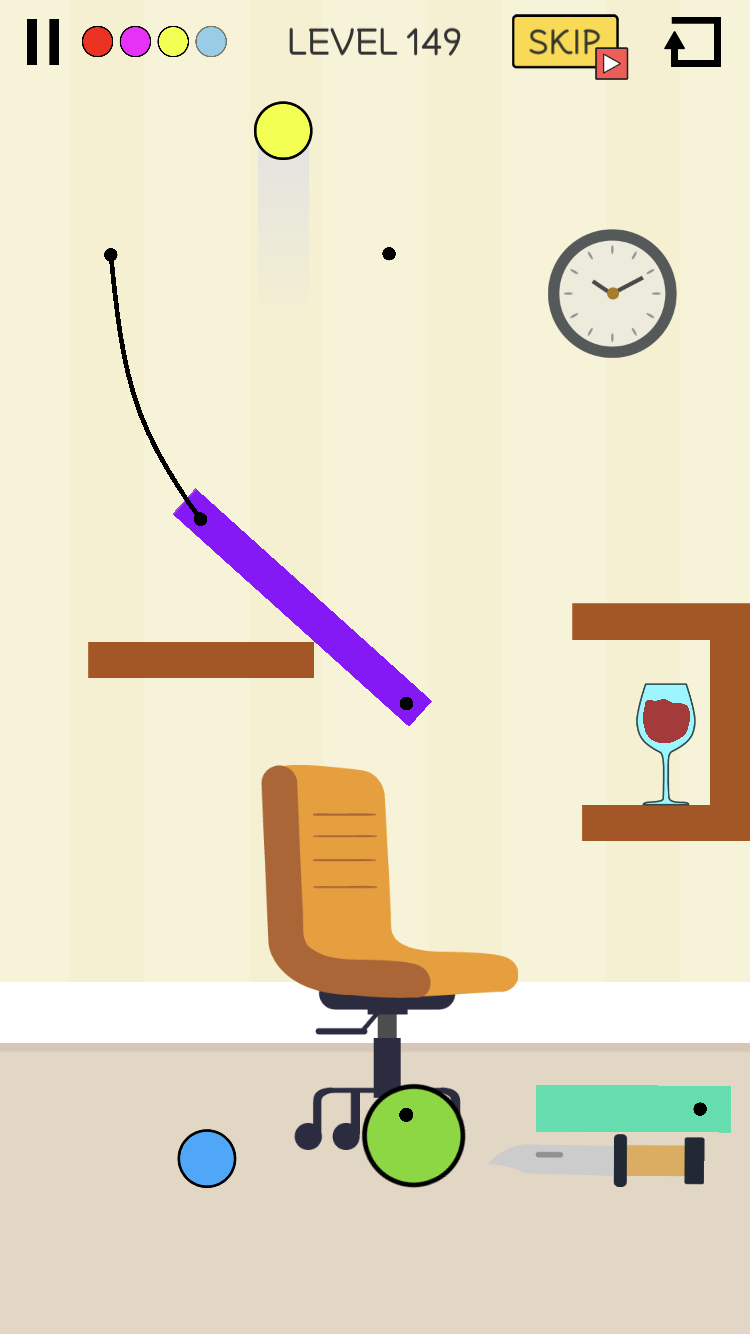Choose the magenta color dot
Image resolution: width=750 pixels, height=1334 pixels.
[135, 42]
